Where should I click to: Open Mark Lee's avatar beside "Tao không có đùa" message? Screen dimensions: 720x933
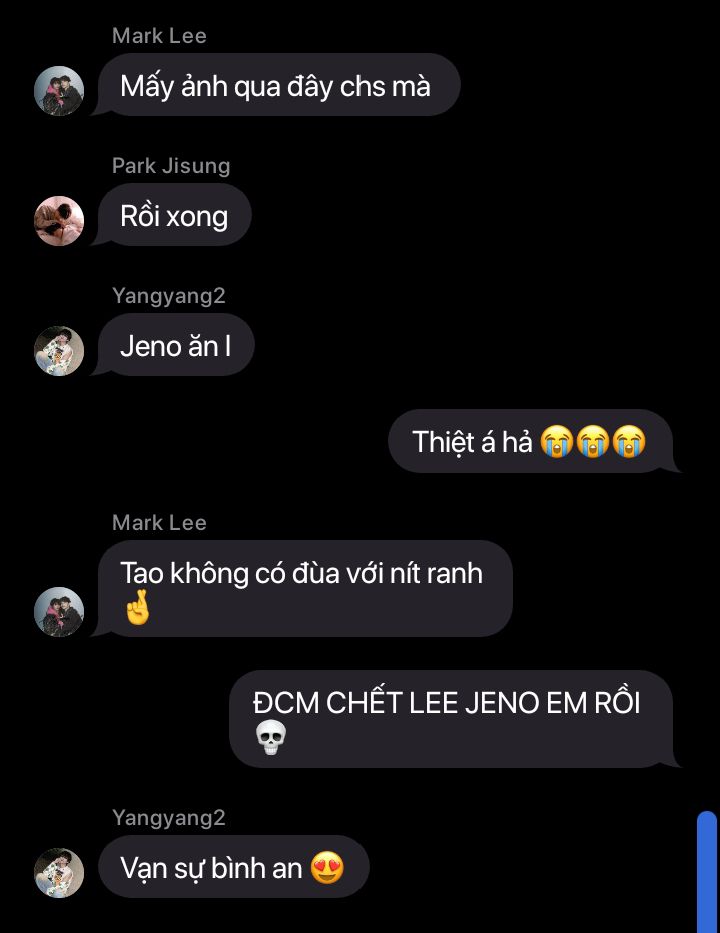pyautogui.click(x=59, y=612)
